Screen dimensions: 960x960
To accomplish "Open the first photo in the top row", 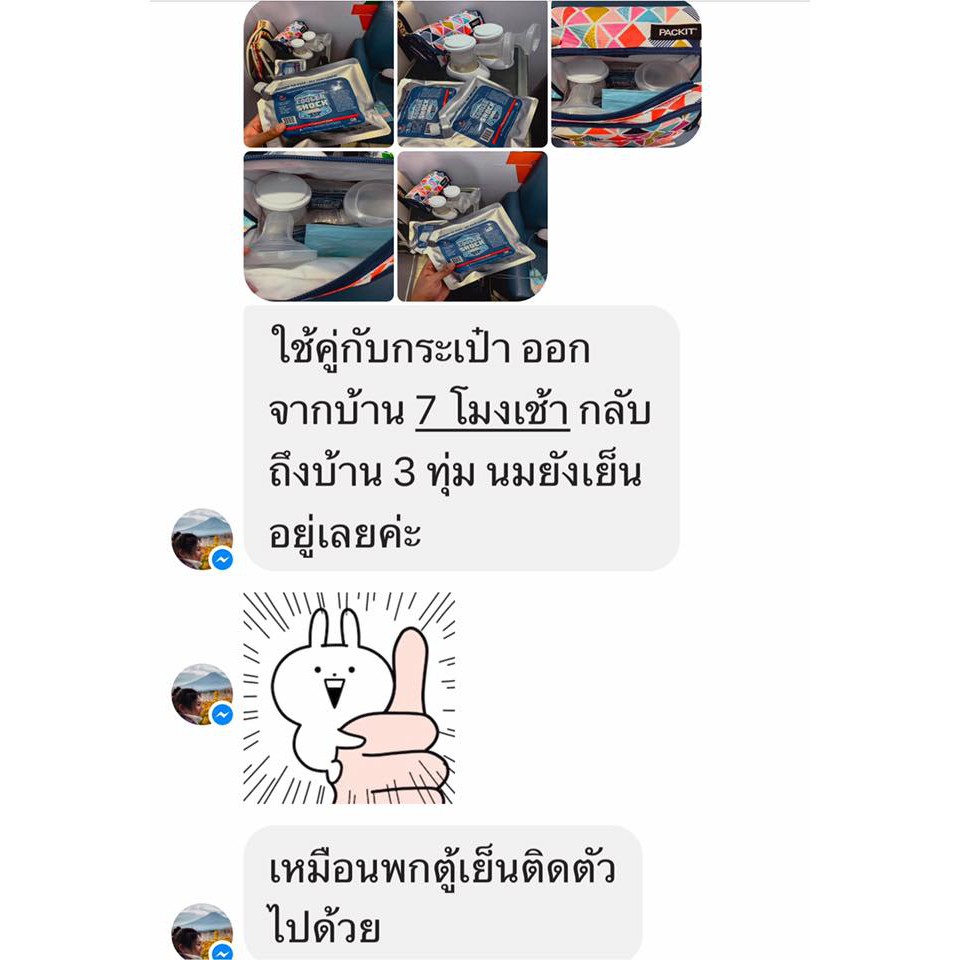I will [318, 74].
